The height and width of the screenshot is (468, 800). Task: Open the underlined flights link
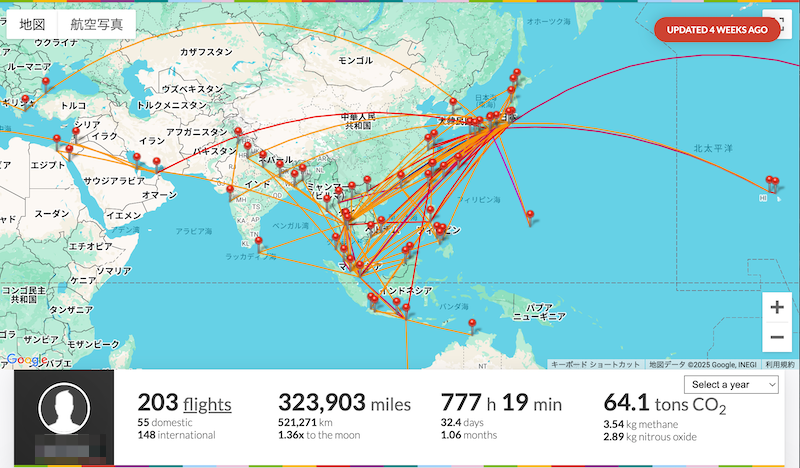click(x=207, y=404)
